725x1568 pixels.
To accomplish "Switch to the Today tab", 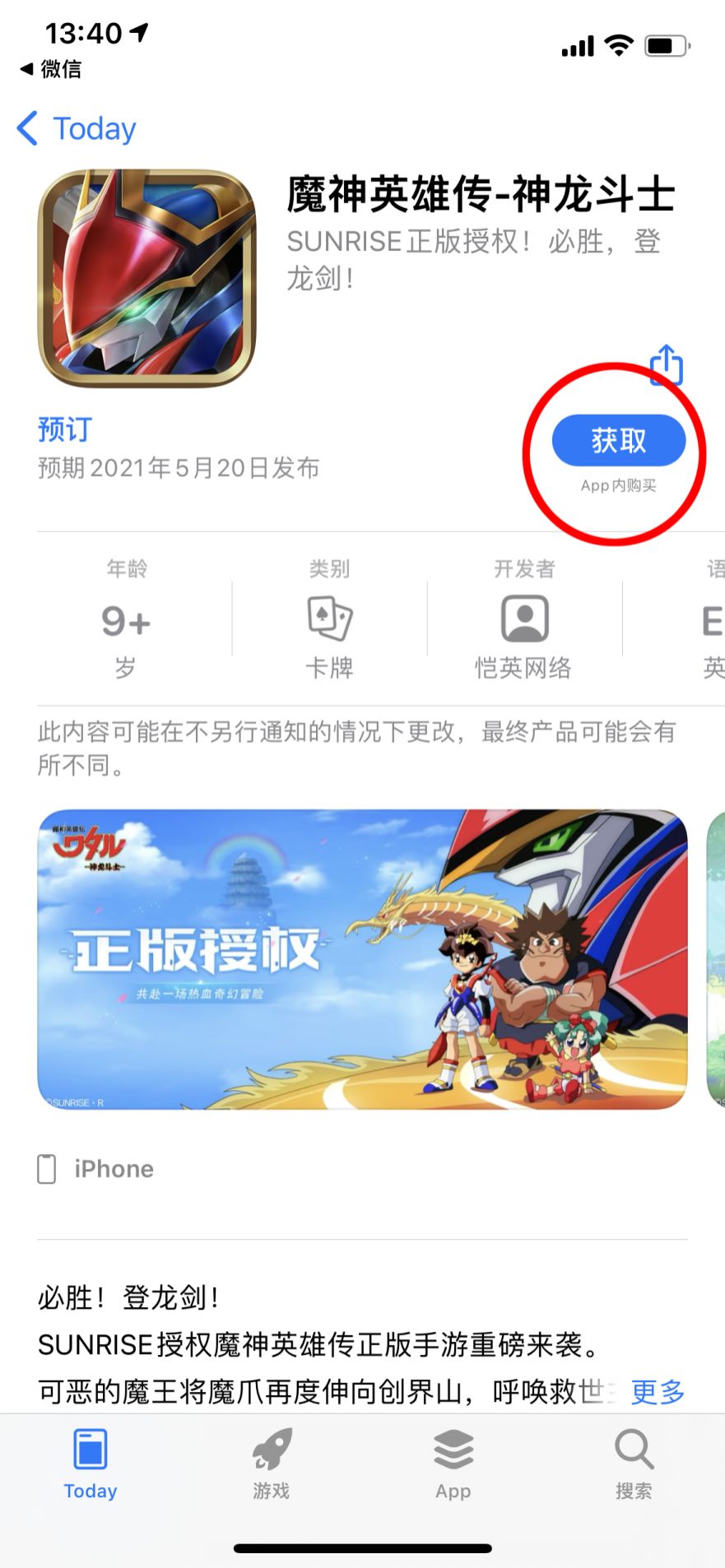I will tap(90, 1468).
